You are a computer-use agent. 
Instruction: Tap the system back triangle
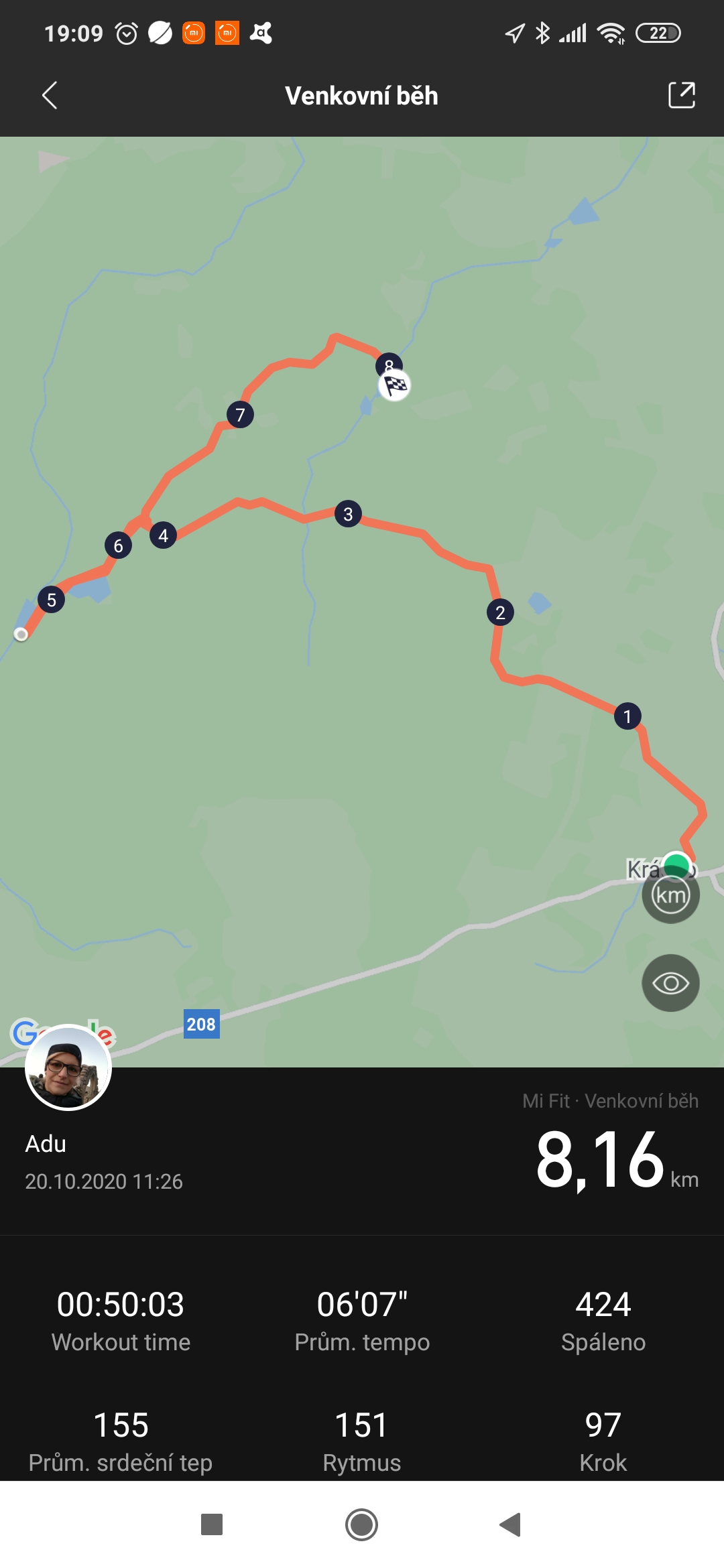(x=511, y=1524)
